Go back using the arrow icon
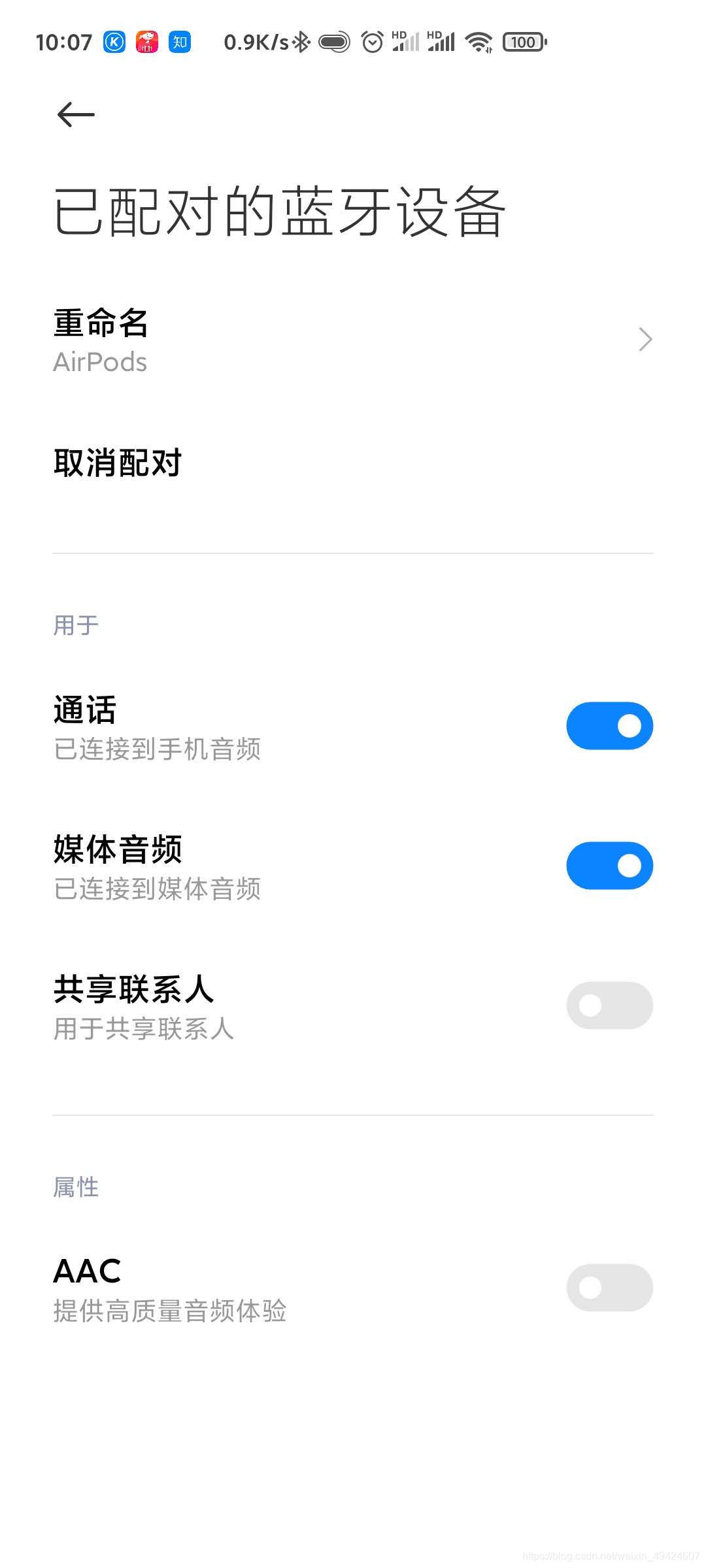Viewport: 706px width, 1568px height. click(x=76, y=114)
